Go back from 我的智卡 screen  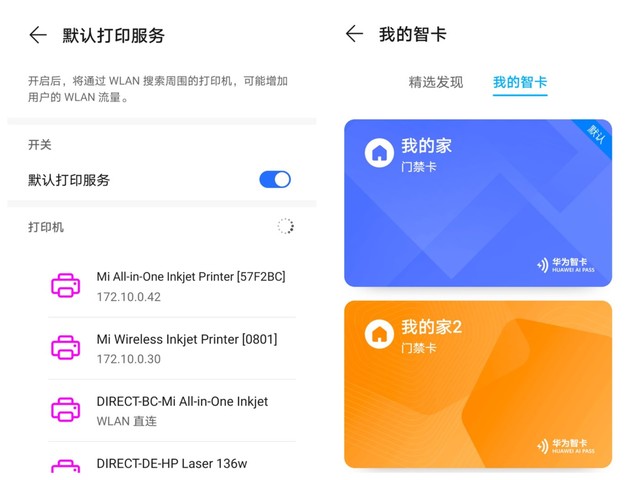point(353,34)
